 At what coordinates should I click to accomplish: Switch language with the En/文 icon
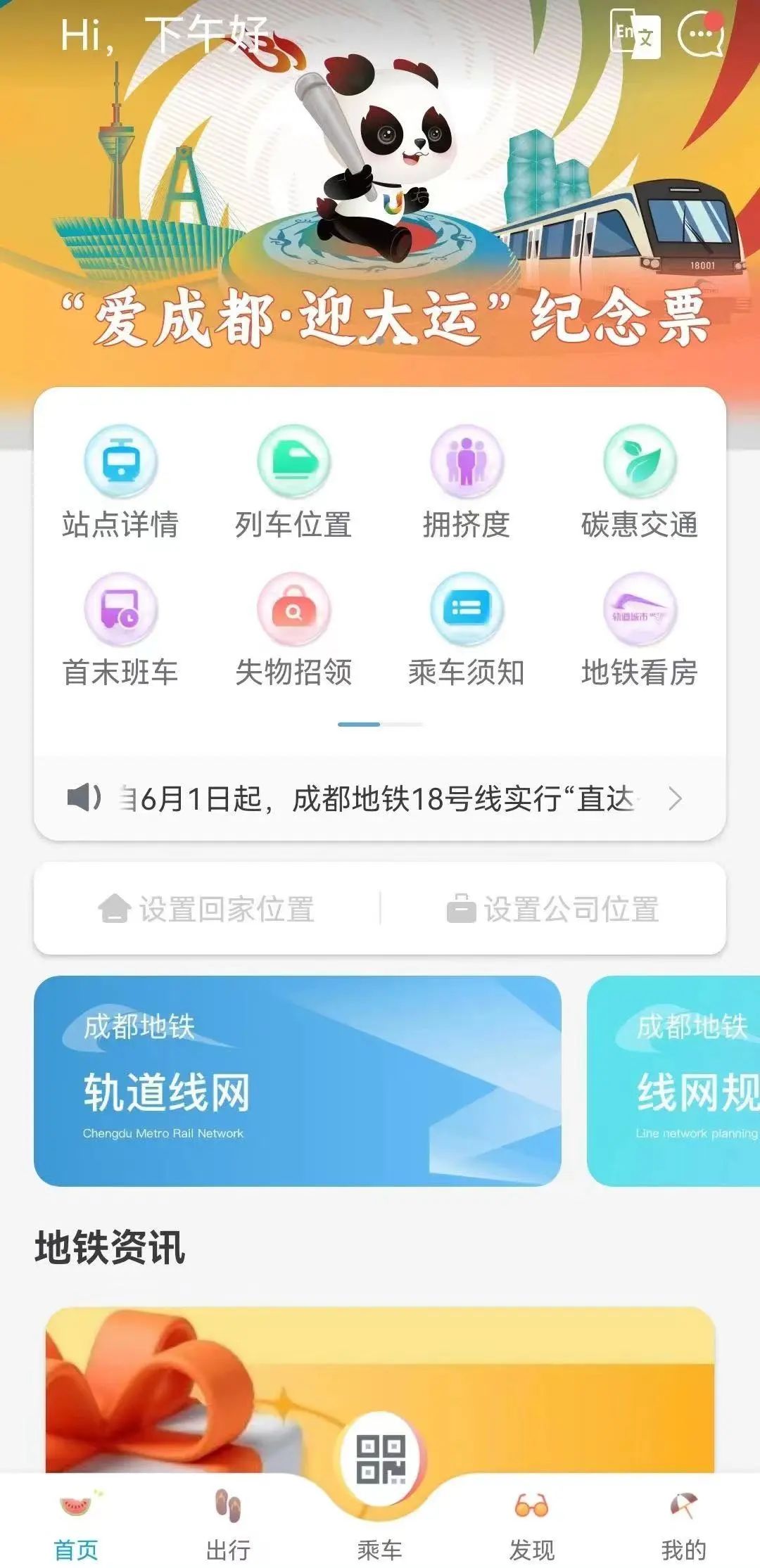635,33
